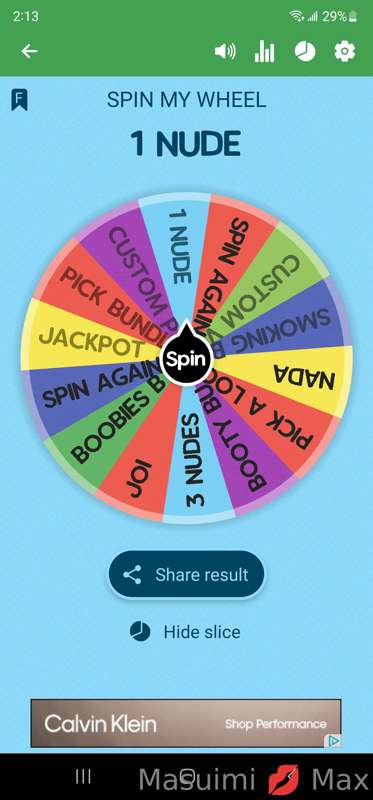Hide the selected slice
Image resolution: width=373 pixels, height=800 pixels.
coord(185,632)
